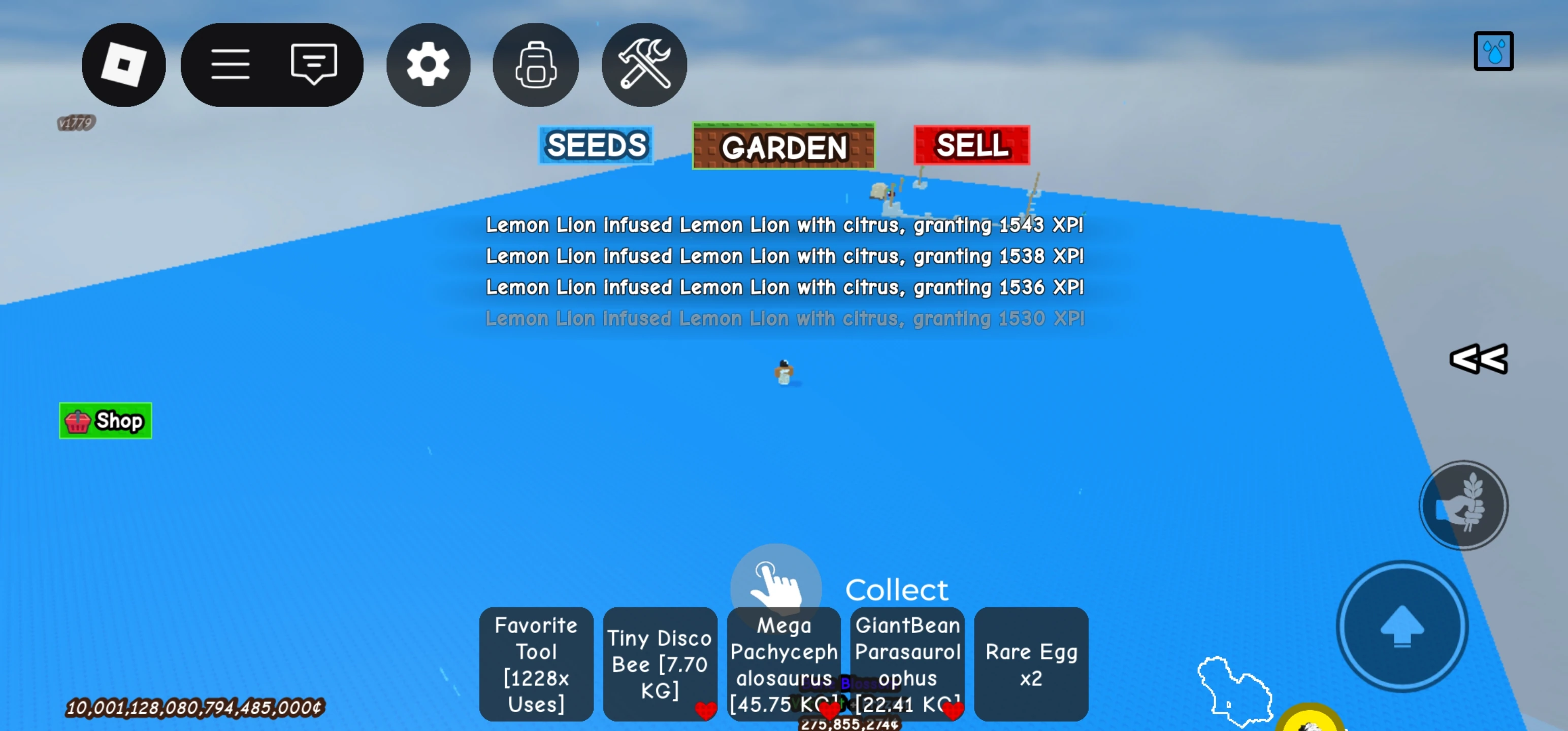
Task: Open game settings gear
Action: [x=428, y=64]
